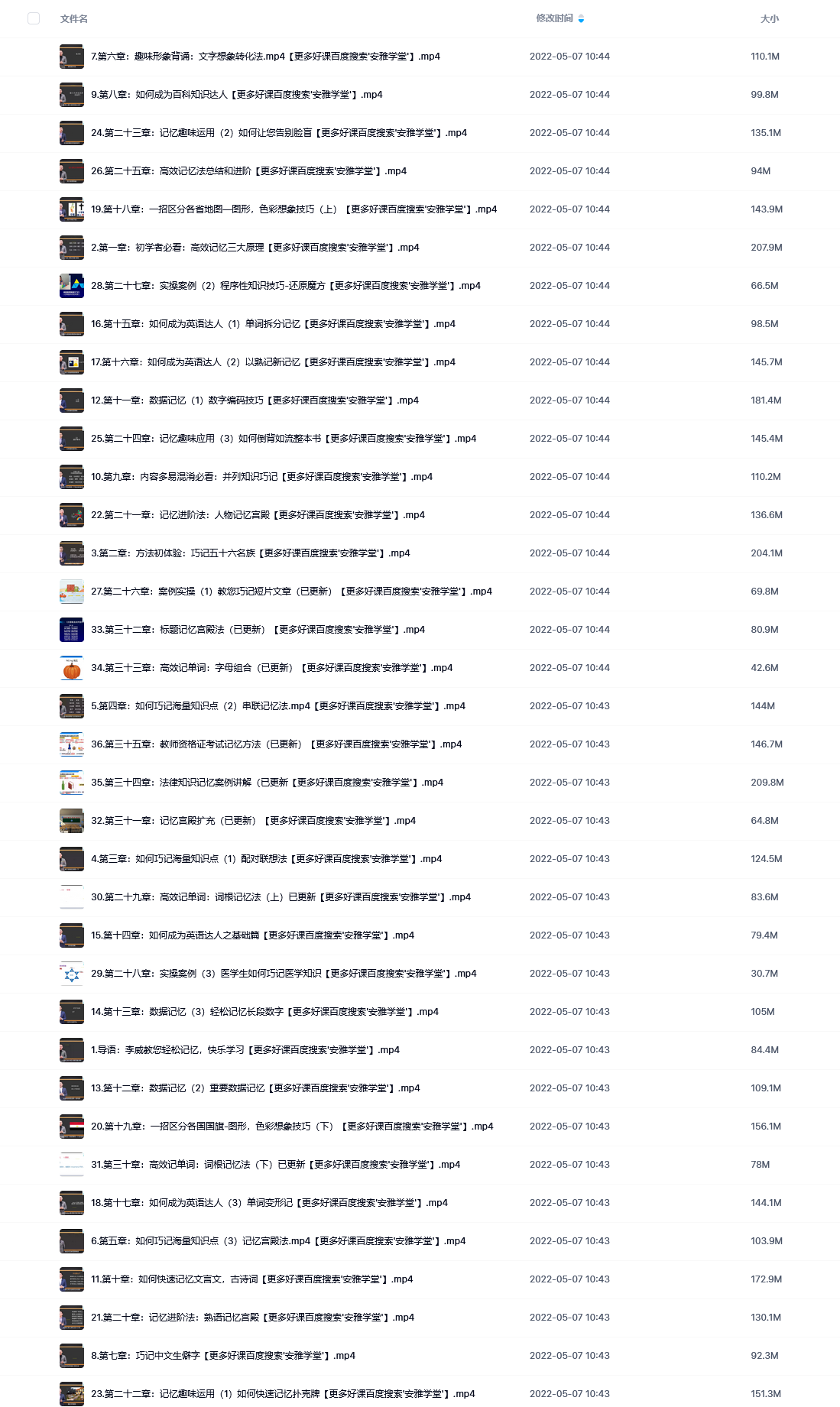Open 32.第三十一章 记忆宫殿扩充 file
Image resolution: width=840 pixels, height=1407 pixels.
253,821
